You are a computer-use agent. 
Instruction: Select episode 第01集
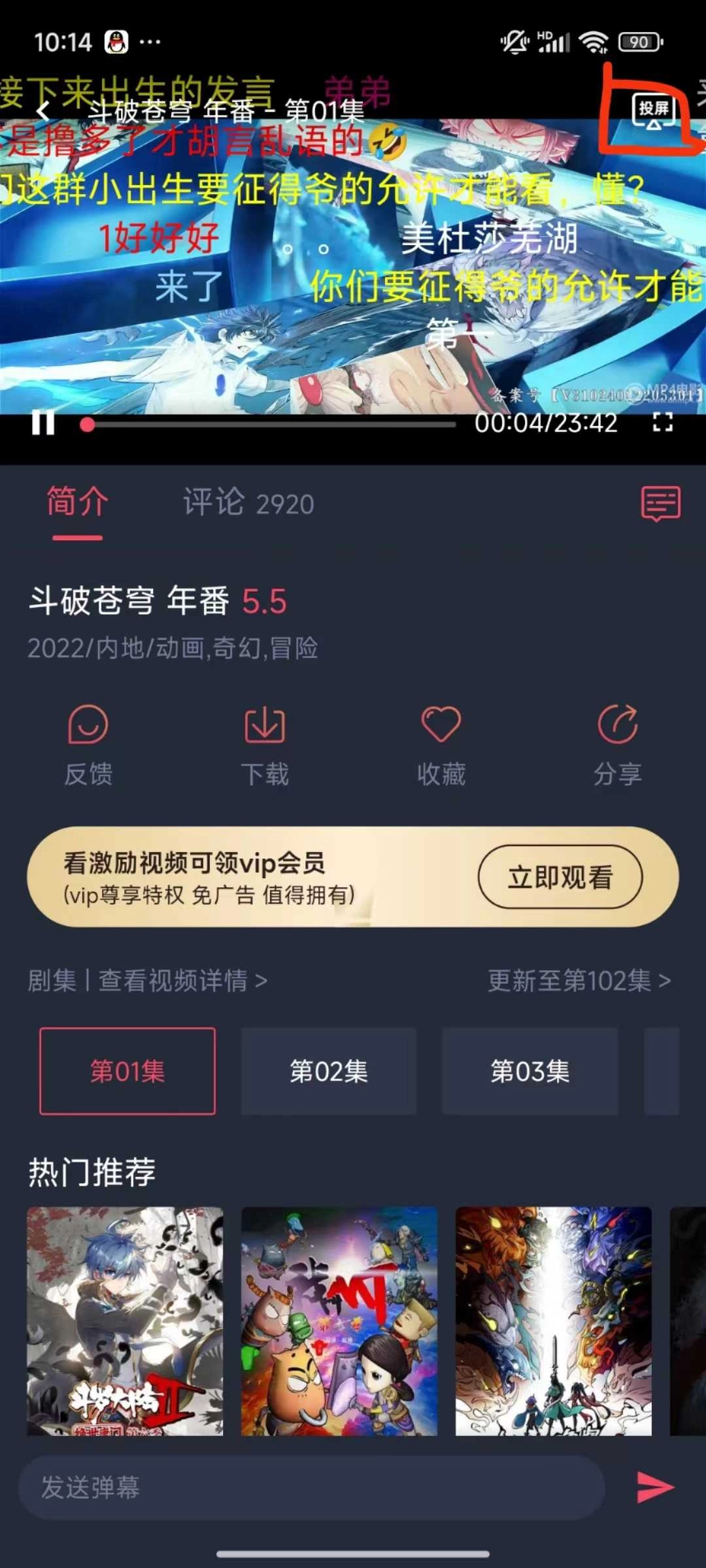pyautogui.click(x=127, y=1071)
